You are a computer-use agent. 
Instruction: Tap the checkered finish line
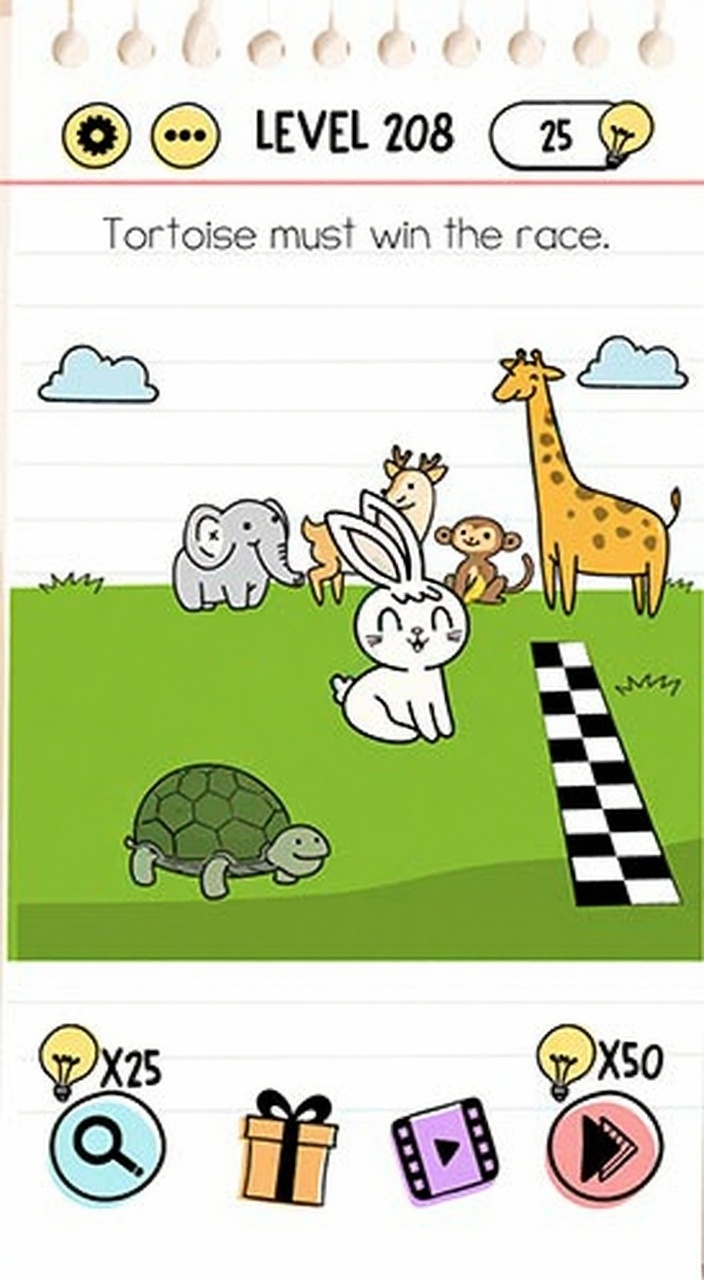(602, 770)
